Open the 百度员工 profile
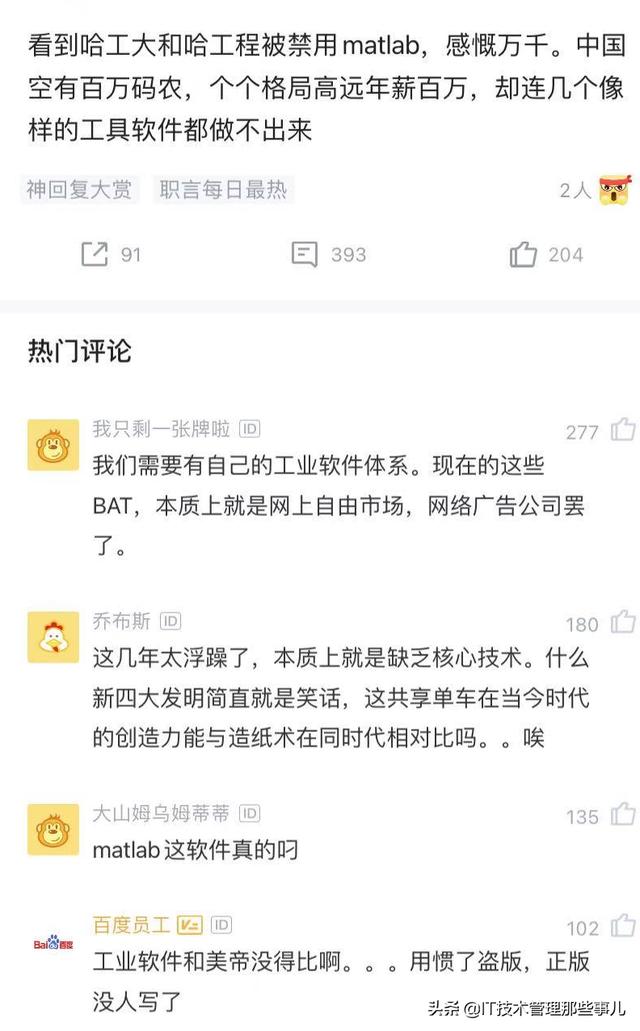The width and height of the screenshot is (640, 1031). pos(53,944)
